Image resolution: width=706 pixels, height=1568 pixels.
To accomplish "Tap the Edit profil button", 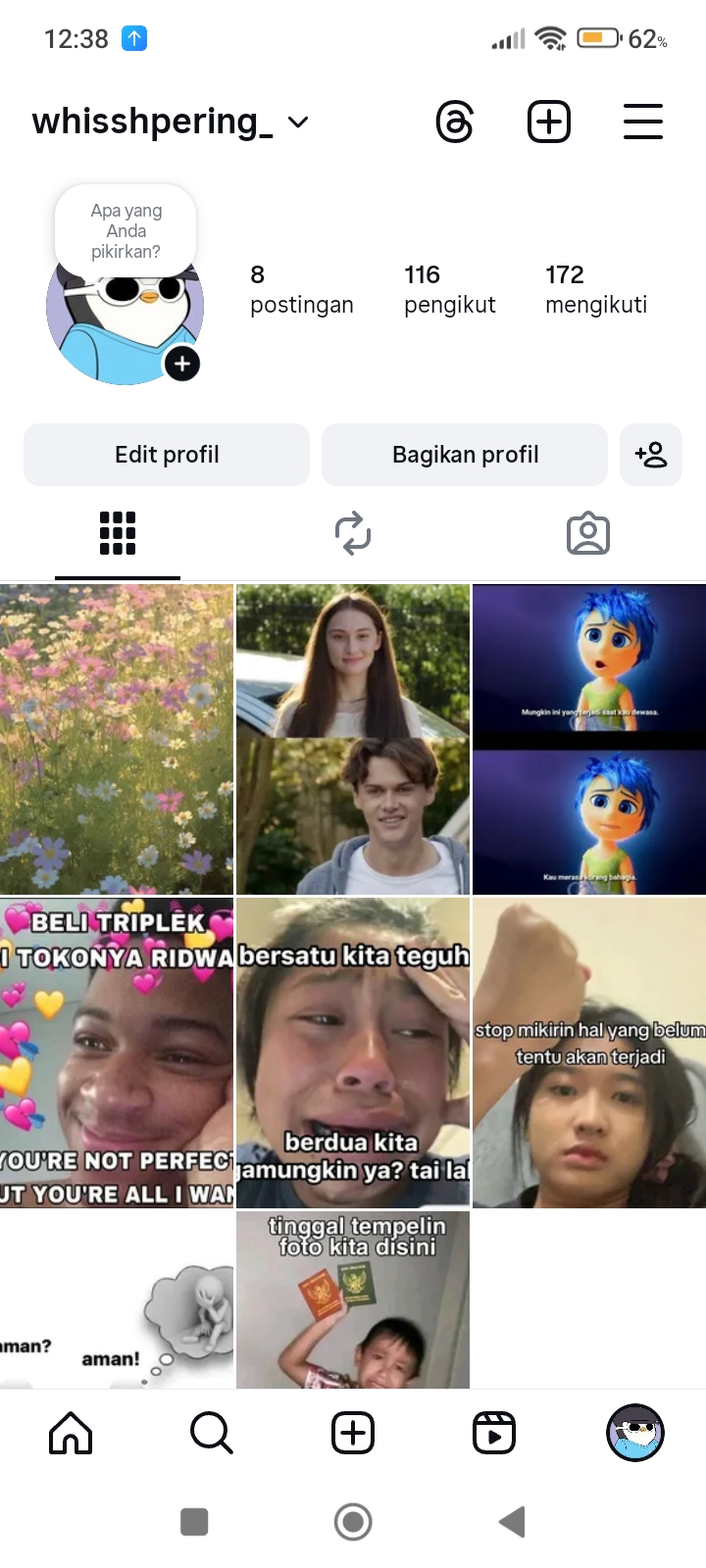I will [x=167, y=455].
